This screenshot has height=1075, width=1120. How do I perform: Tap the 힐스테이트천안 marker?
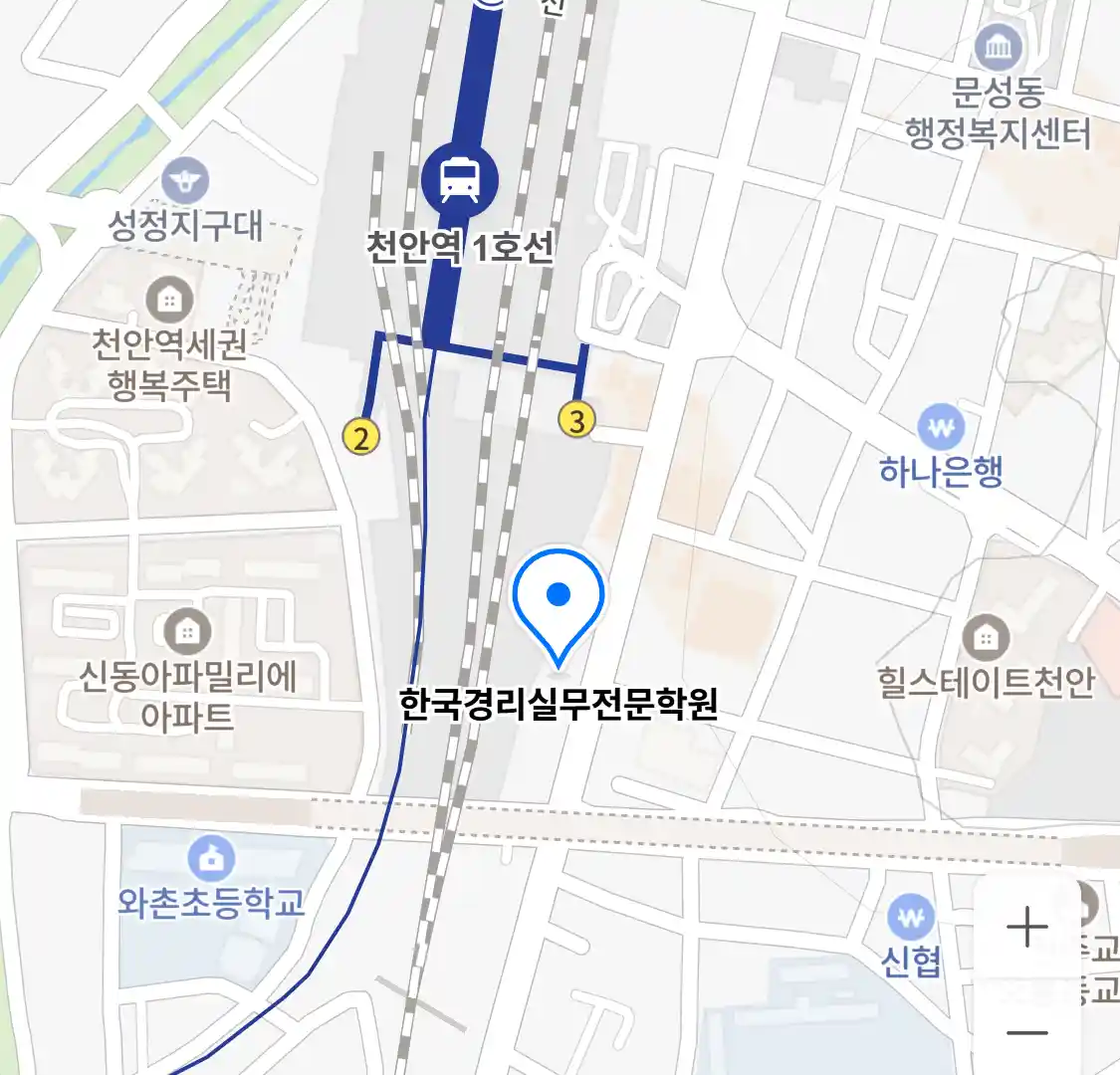(986, 638)
